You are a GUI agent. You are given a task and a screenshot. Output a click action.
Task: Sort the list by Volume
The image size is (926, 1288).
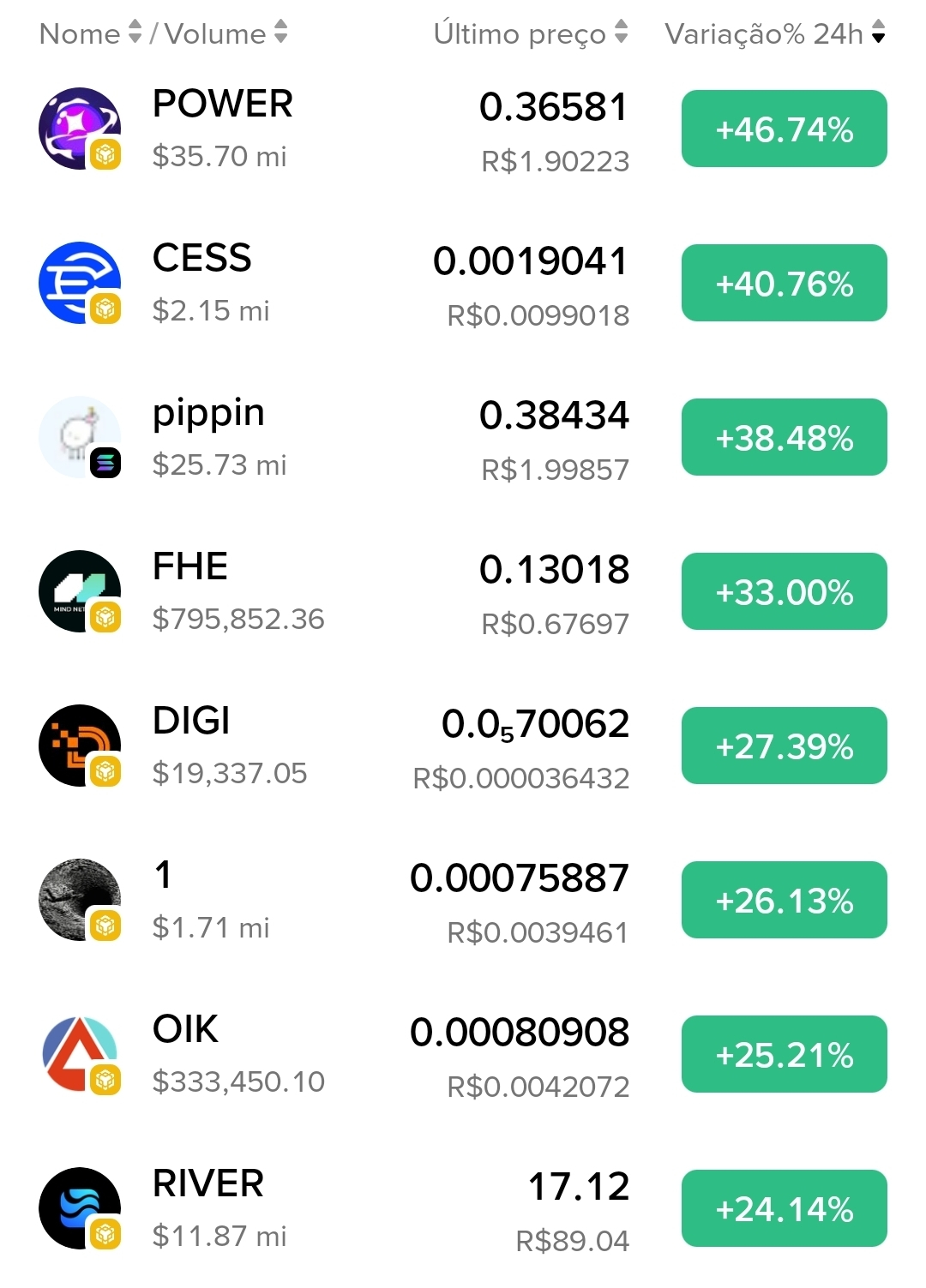point(225,33)
